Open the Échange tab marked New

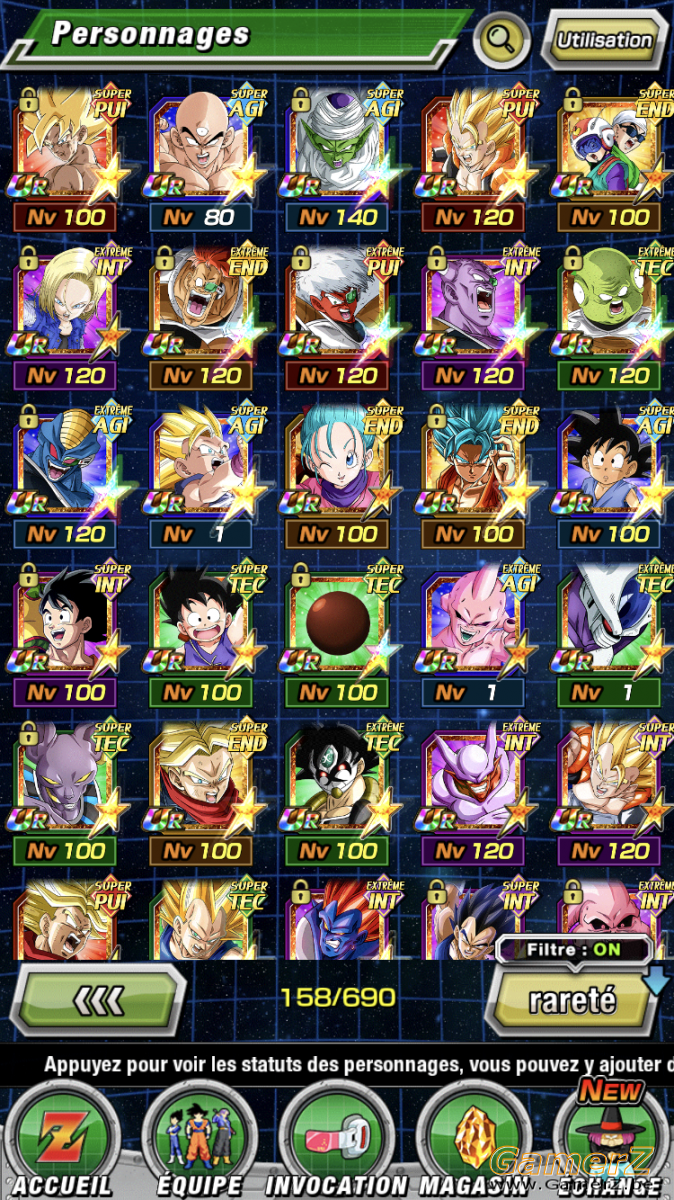pyautogui.click(x=612, y=1141)
